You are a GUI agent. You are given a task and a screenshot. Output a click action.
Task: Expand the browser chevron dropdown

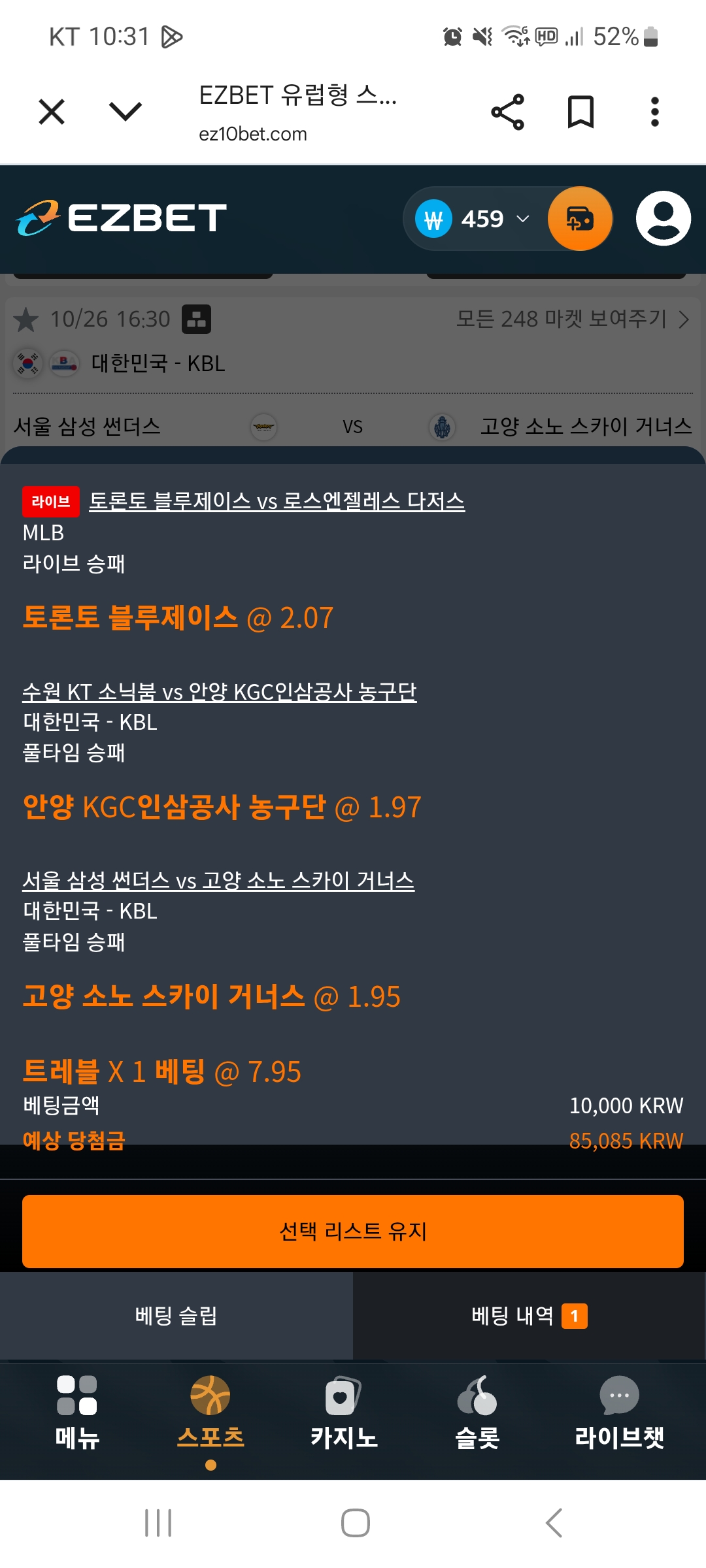tap(125, 112)
